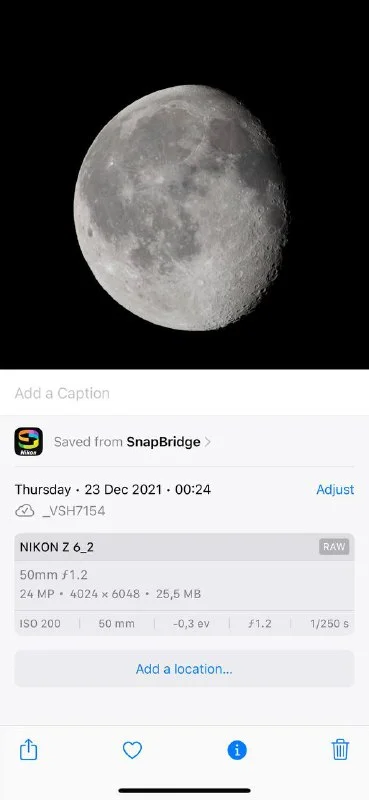The height and width of the screenshot is (800, 369).
Task: Favorite the photo with the heart
Action: 132,750
